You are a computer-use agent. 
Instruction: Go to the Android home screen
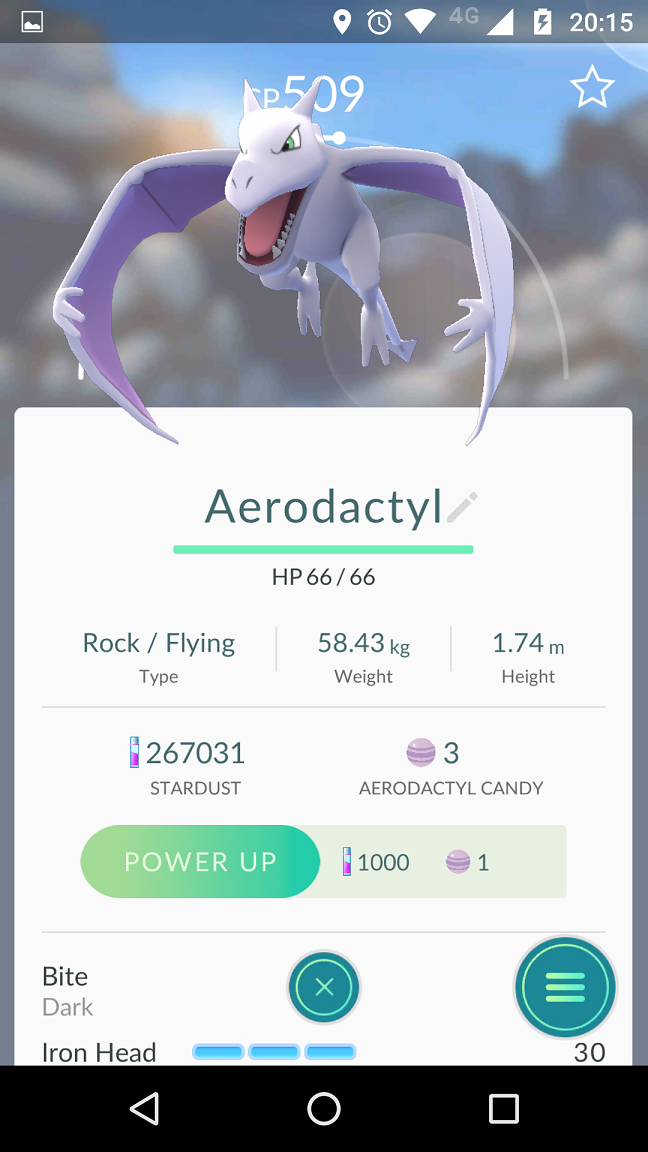point(323,1108)
